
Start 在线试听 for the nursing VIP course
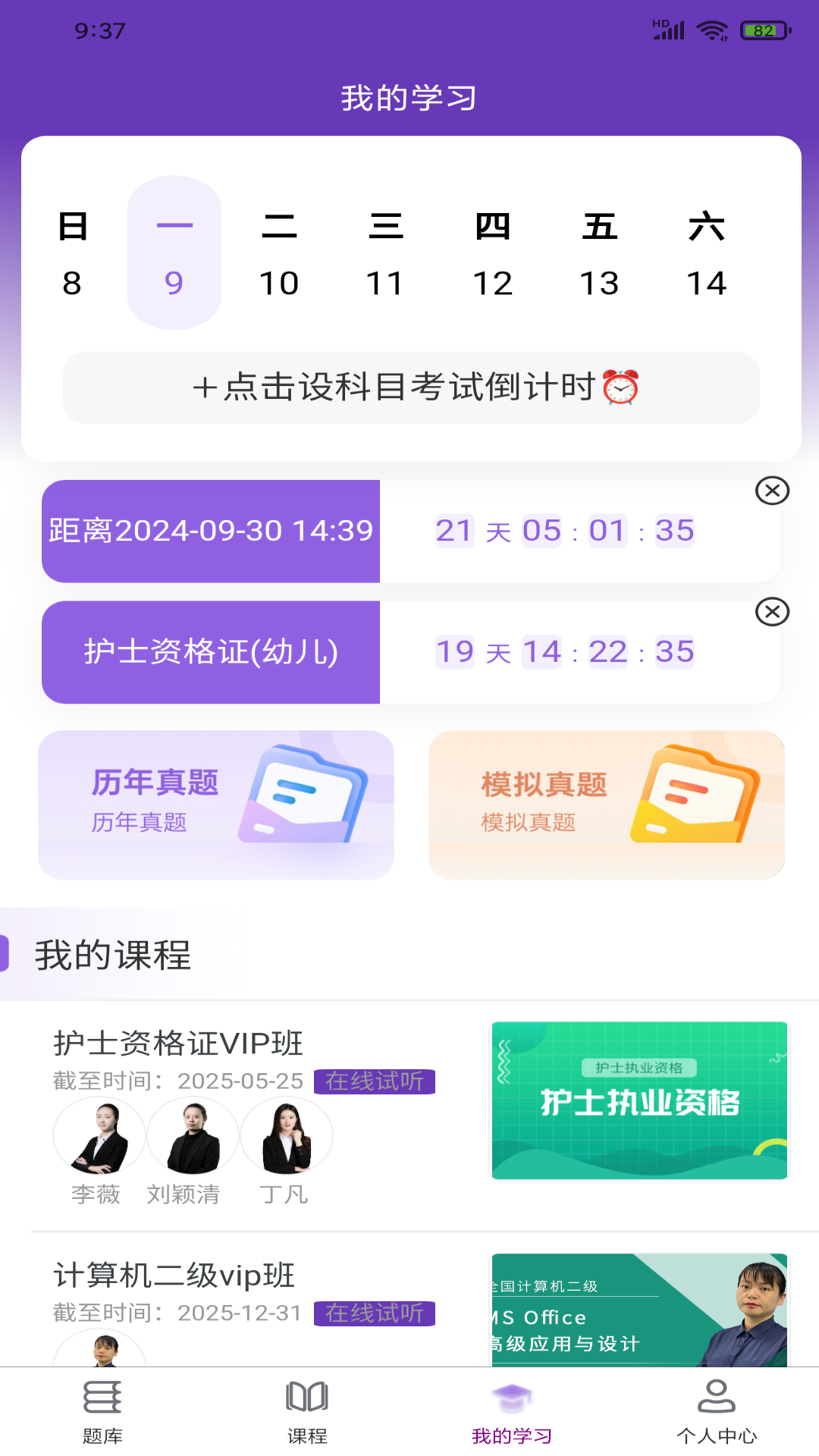point(374,1082)
